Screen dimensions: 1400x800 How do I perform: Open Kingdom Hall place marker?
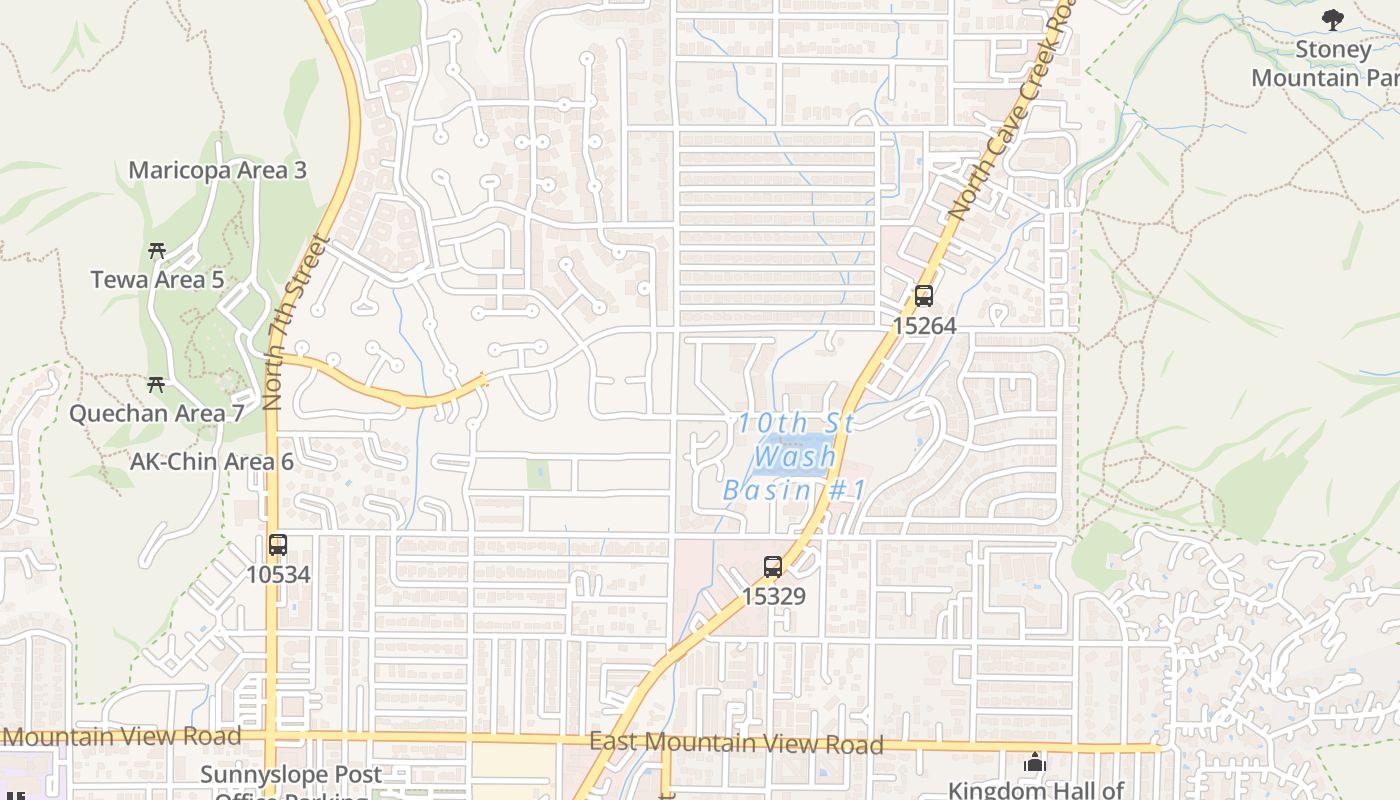tap(1035, 763)
